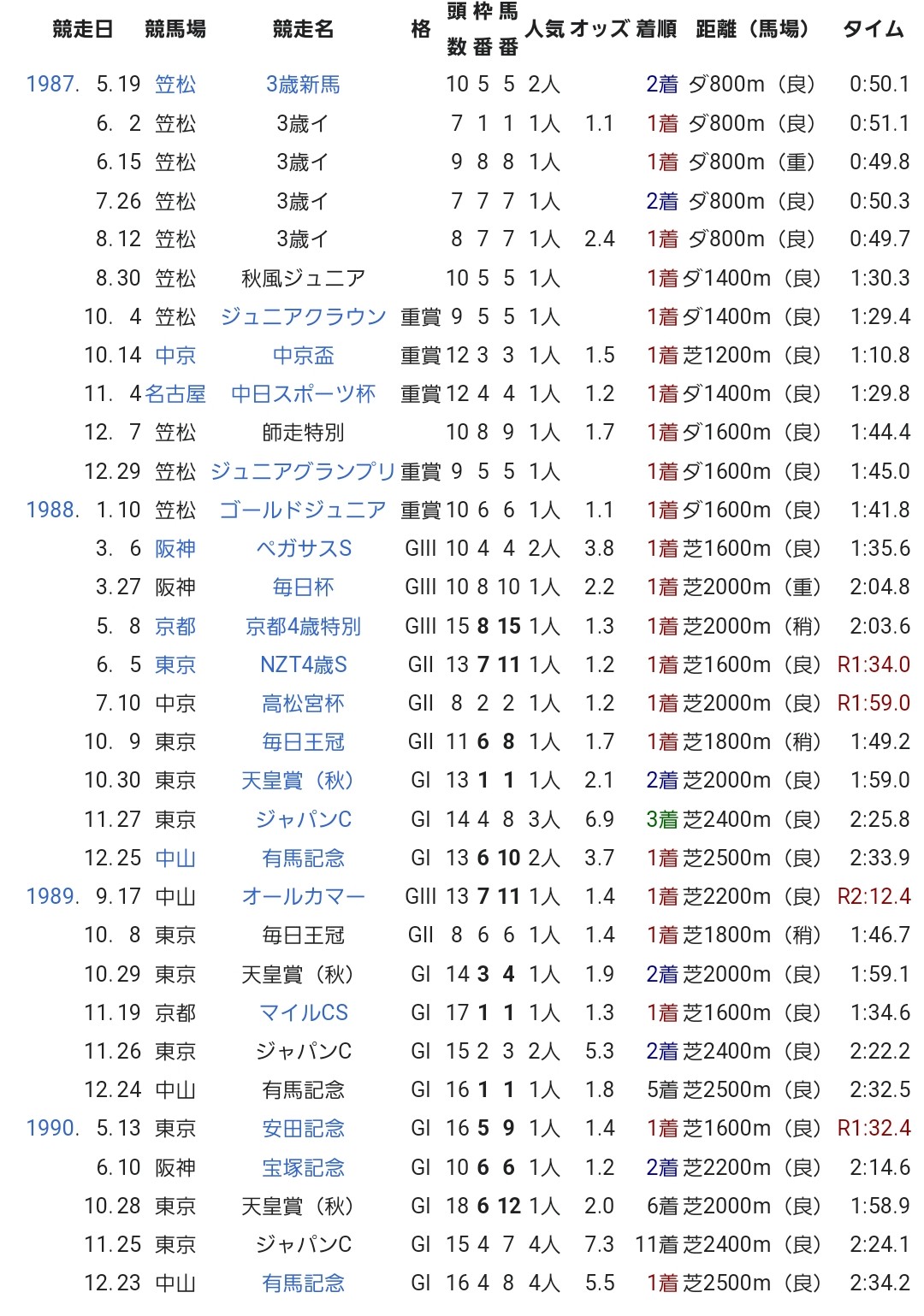Tap the 1988 year link
The height and width of the screenshot is (1316, 924).
[x=51, y=510]
